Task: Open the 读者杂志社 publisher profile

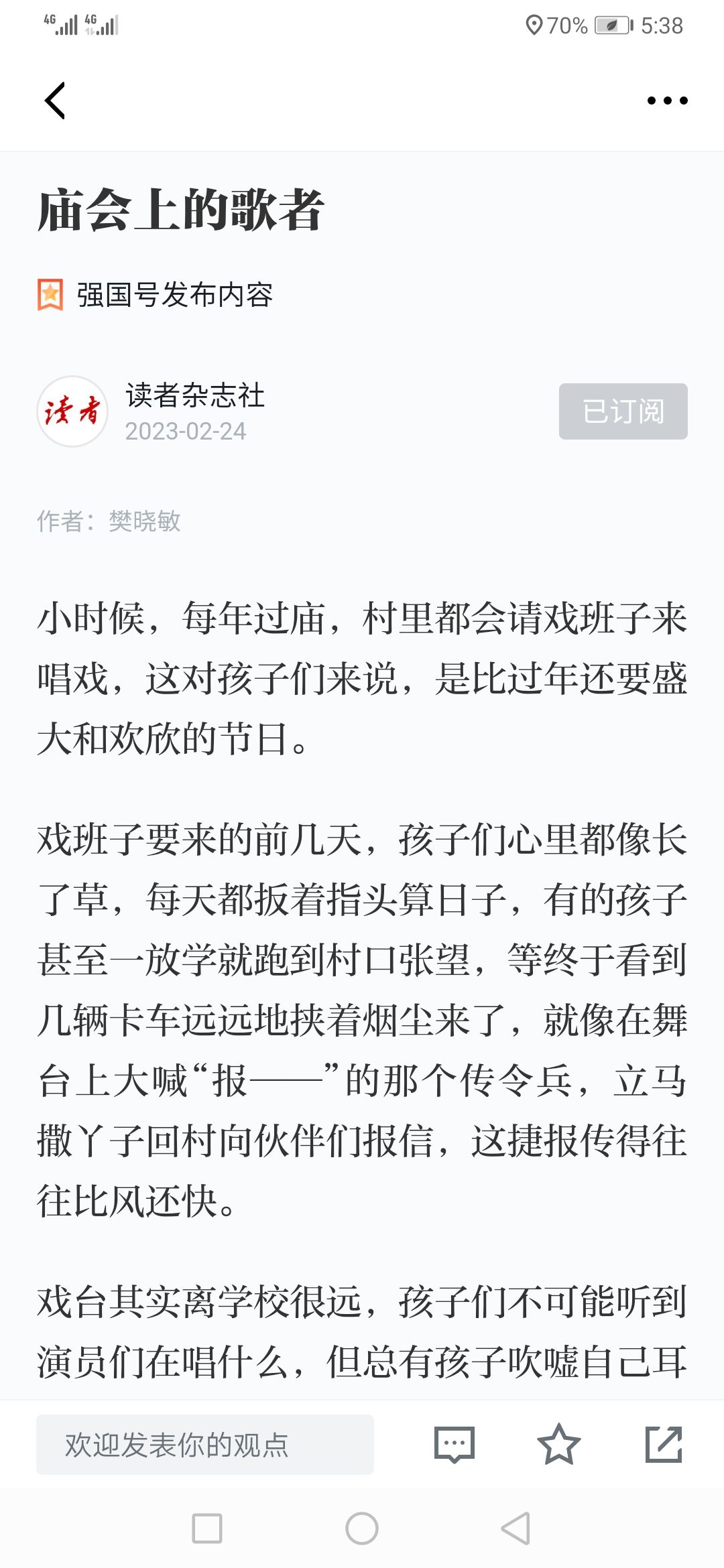Action: pyautogui.click(x=194, y=395)
